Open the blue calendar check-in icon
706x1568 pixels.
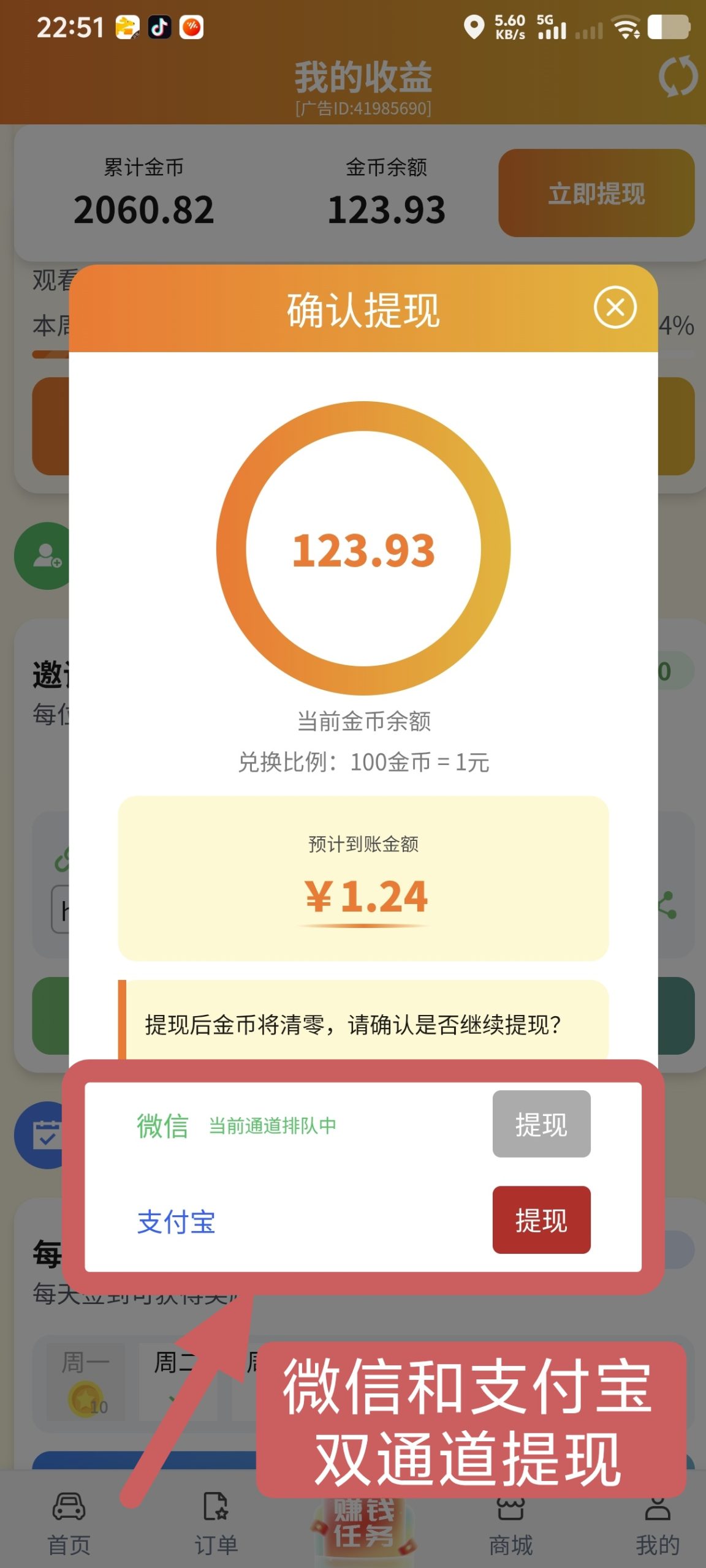[39, 1134]
